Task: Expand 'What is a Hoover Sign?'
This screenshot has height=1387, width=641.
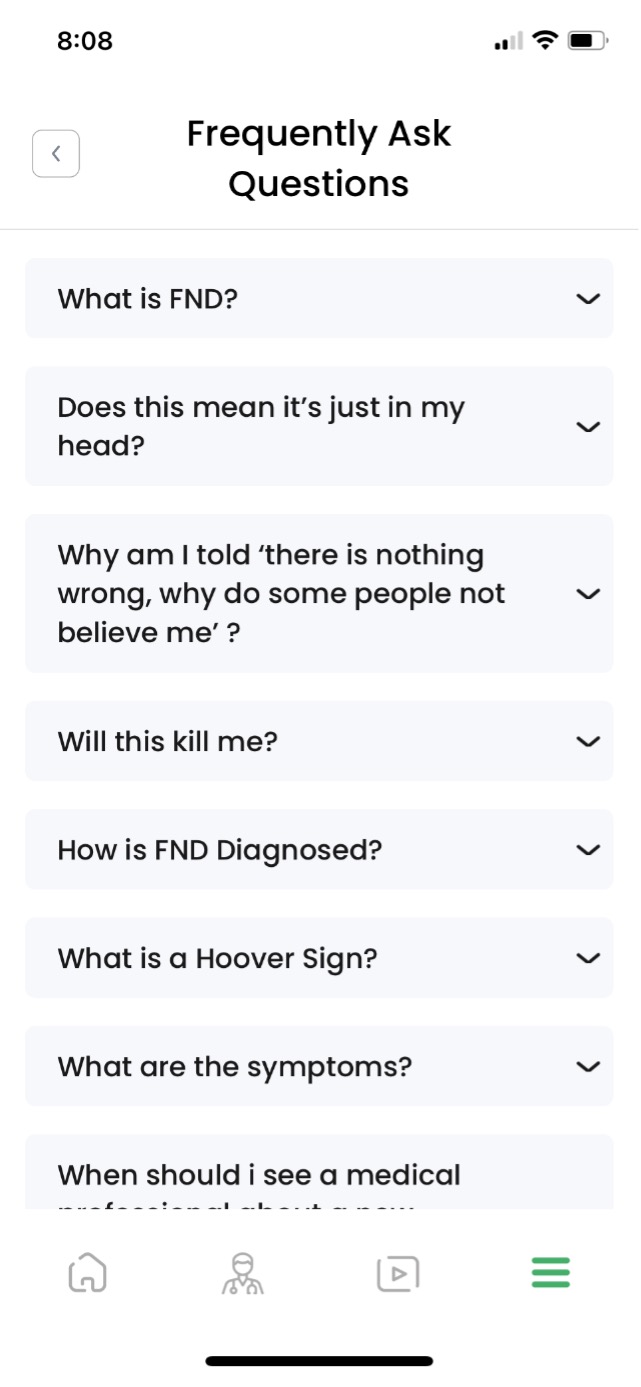Action: 319,958
